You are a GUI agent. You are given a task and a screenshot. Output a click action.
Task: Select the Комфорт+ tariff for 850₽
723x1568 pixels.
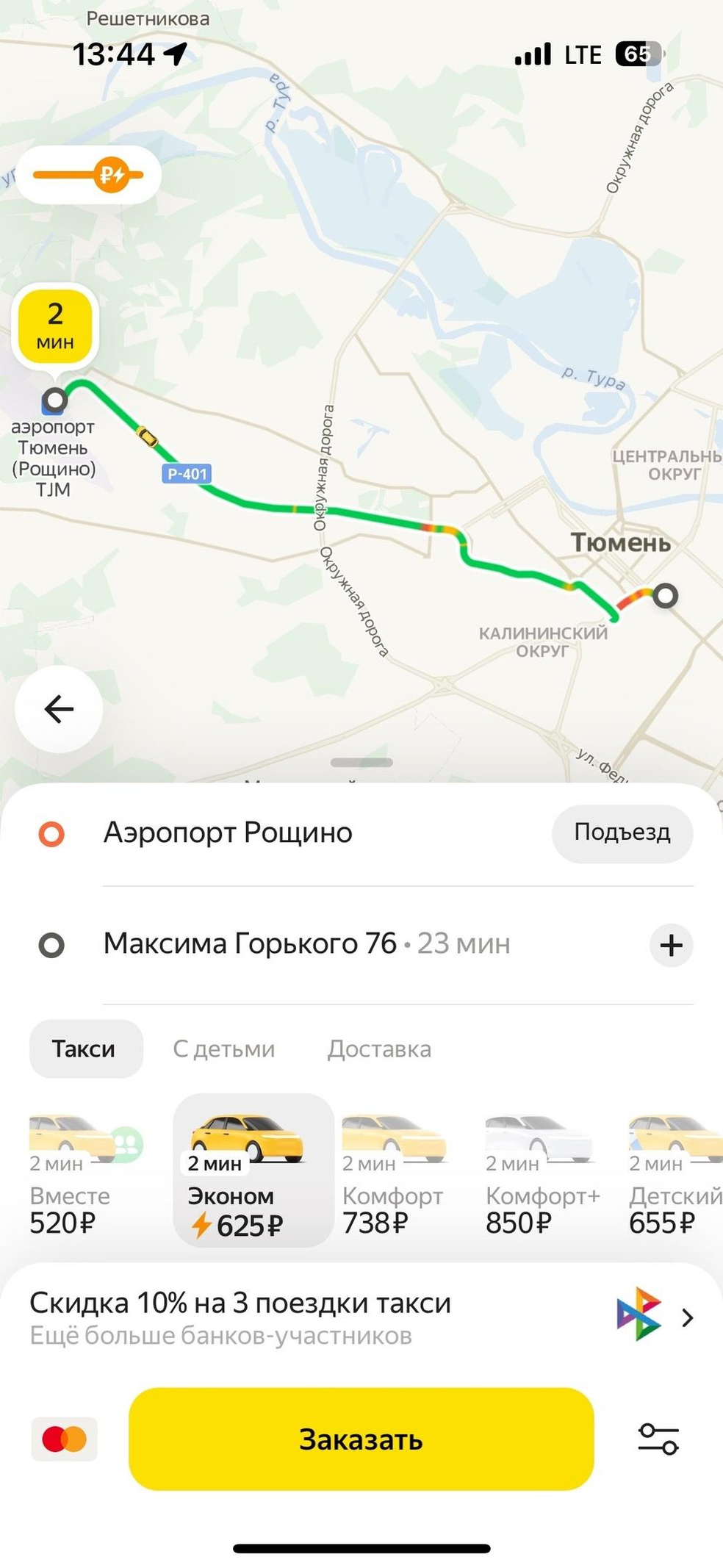(542, 1172)
